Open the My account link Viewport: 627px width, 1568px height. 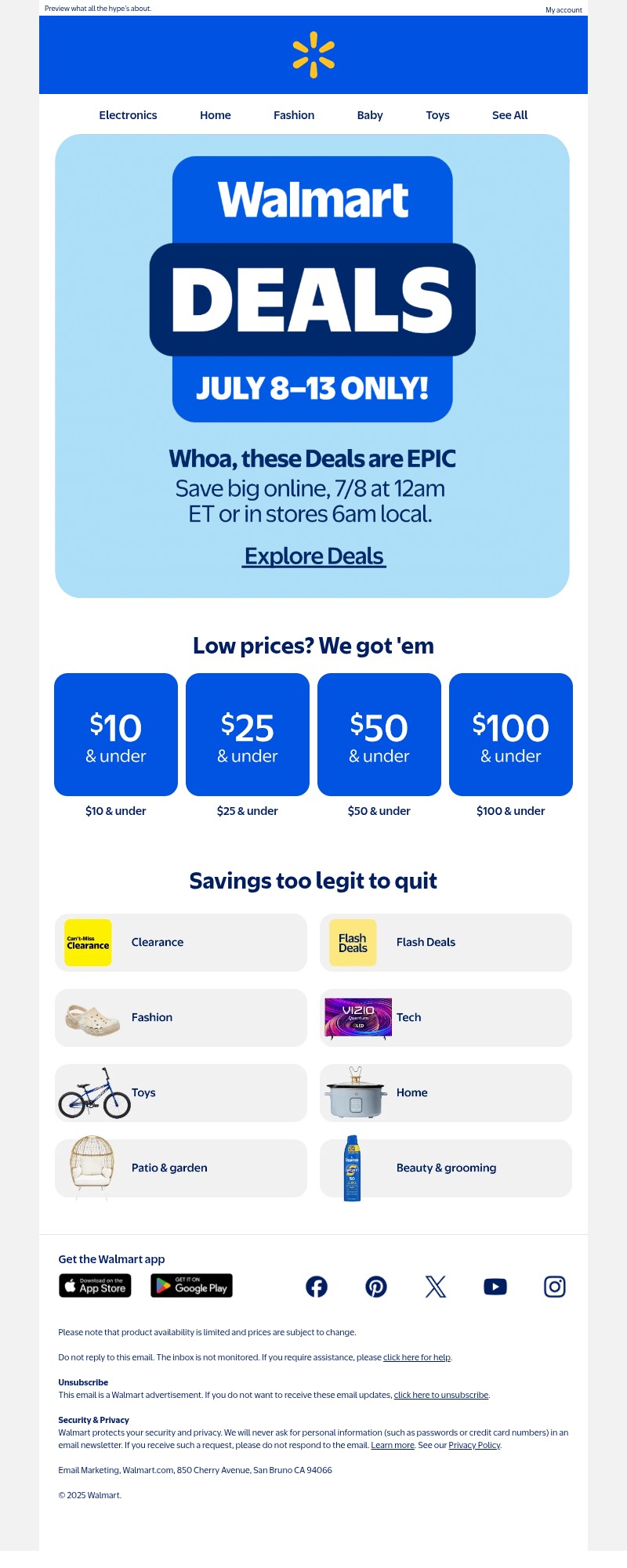(564, 10)
